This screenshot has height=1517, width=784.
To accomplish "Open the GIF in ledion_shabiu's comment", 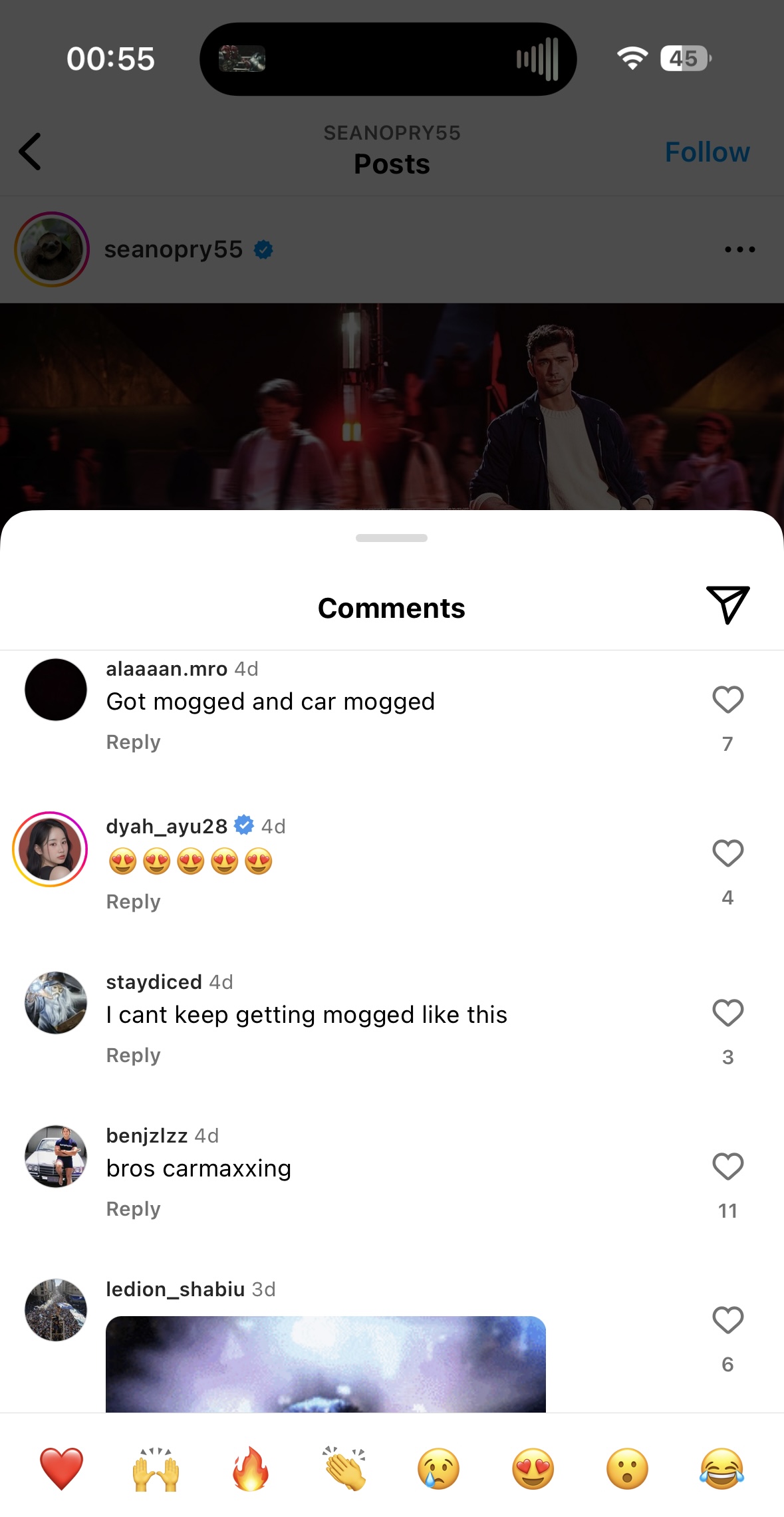I will coord(326,1363).
